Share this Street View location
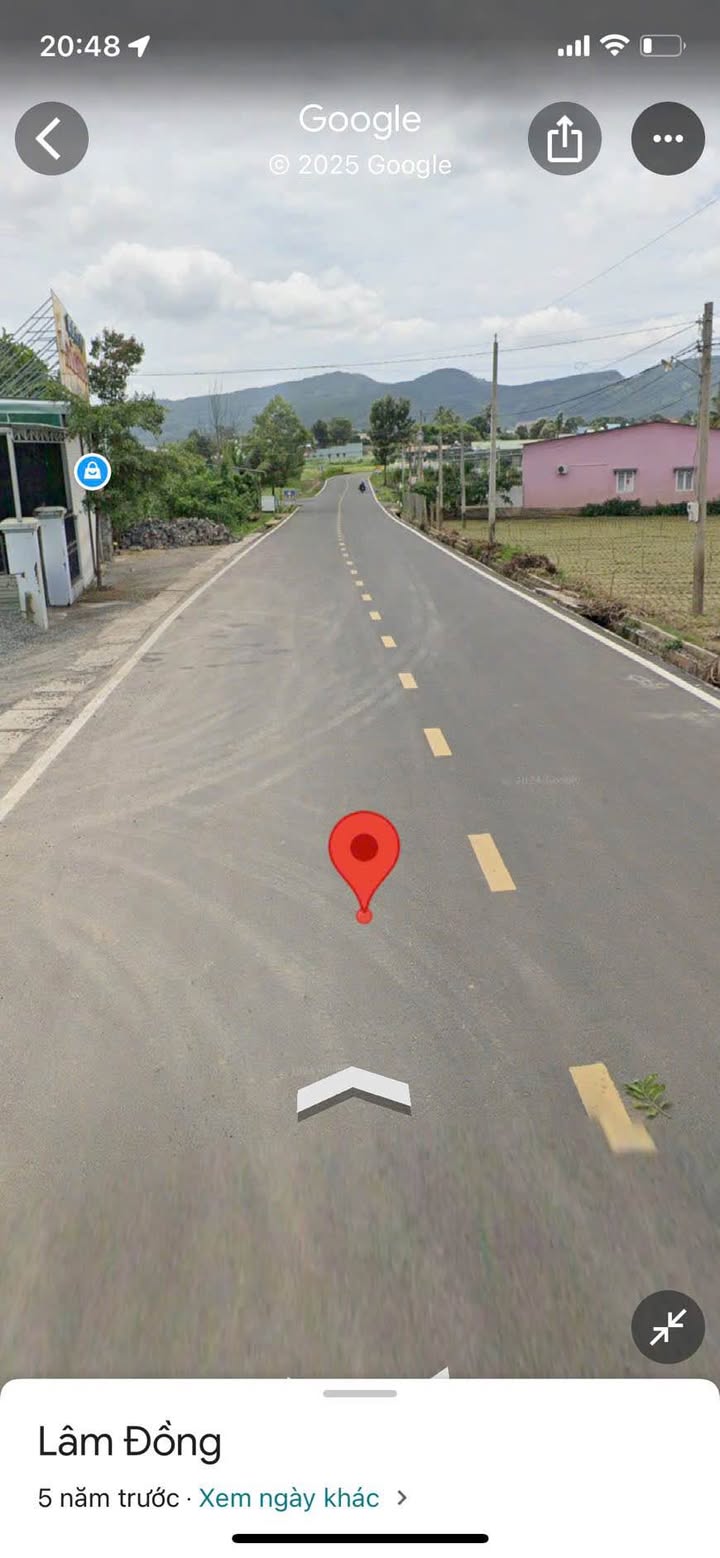This screenshot has height=1558, width=720. point(565,139)
